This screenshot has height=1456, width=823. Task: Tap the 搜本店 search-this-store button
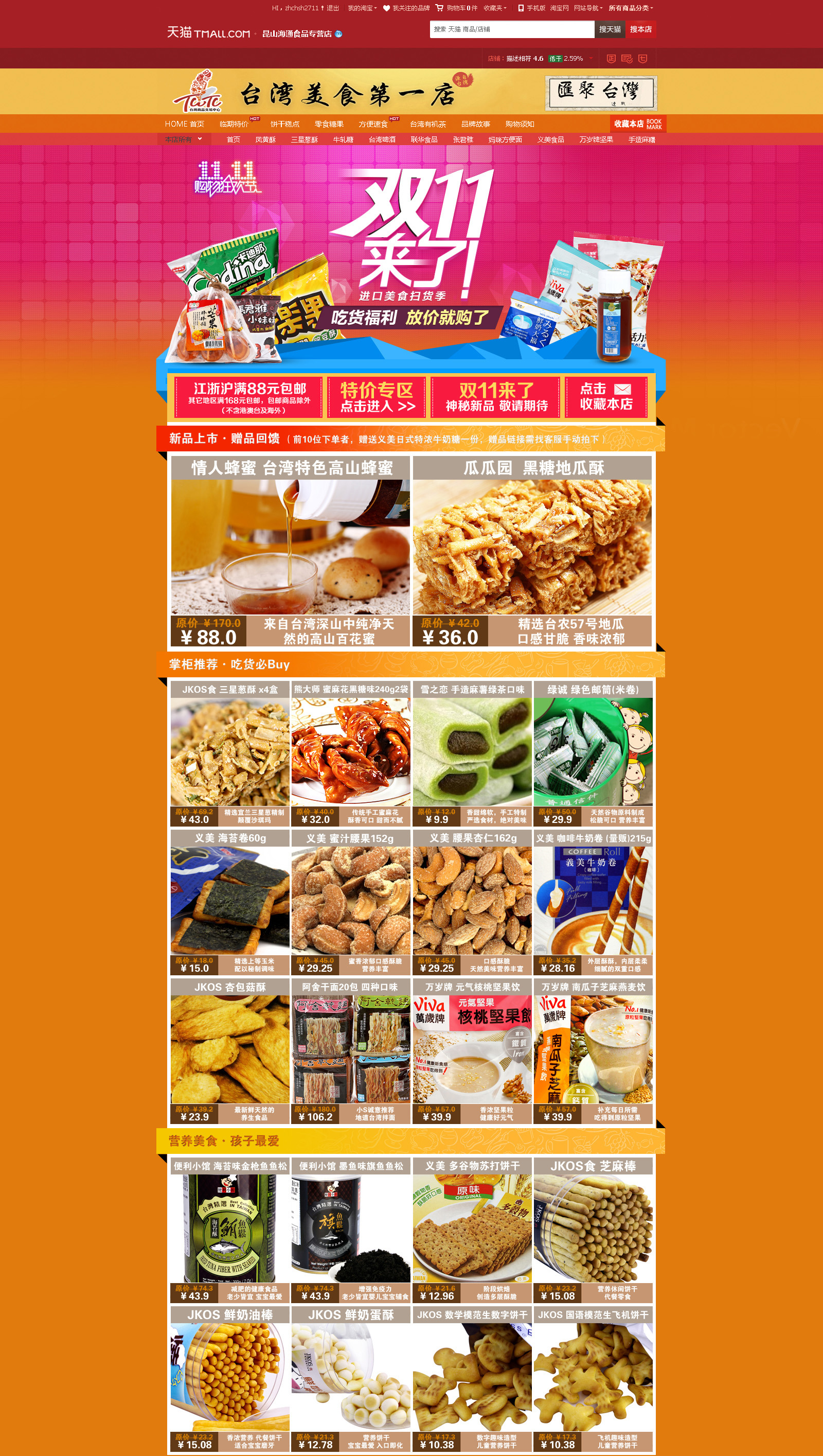coord(640,29)
